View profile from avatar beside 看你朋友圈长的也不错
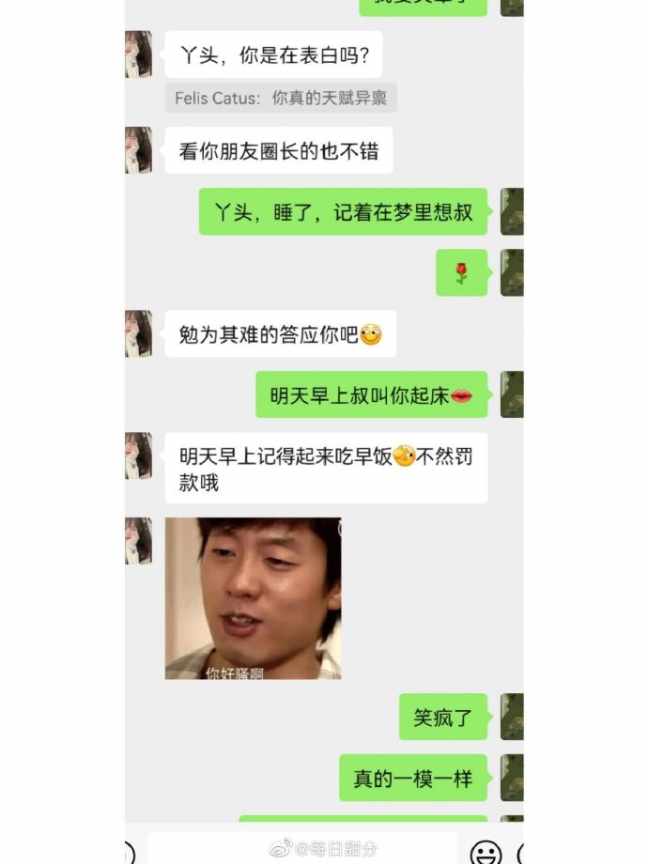The image size is (648, 864). click(138, 151)
